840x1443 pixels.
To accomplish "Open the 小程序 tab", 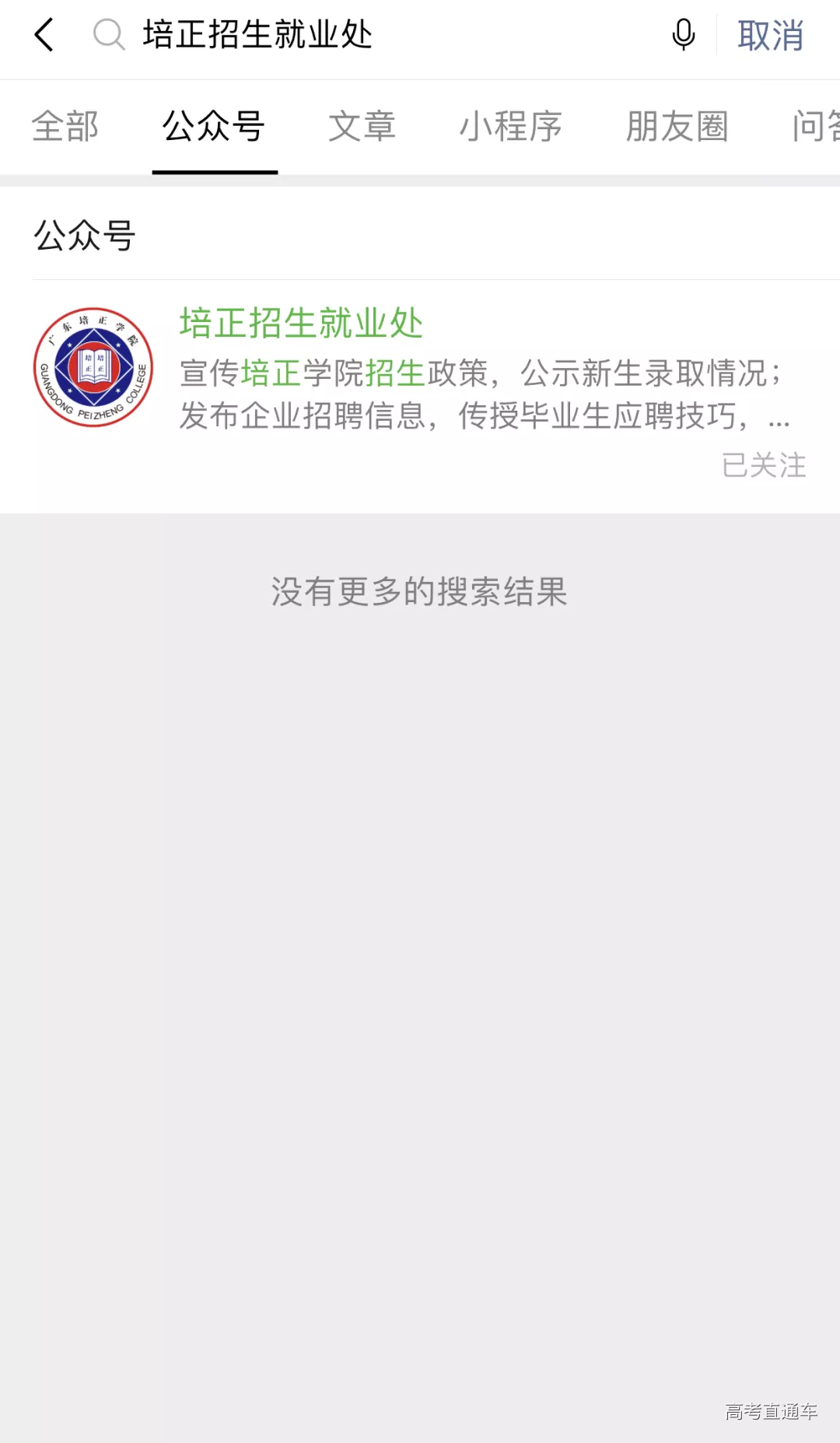I will pyautogui.click(x=510, y=126).
